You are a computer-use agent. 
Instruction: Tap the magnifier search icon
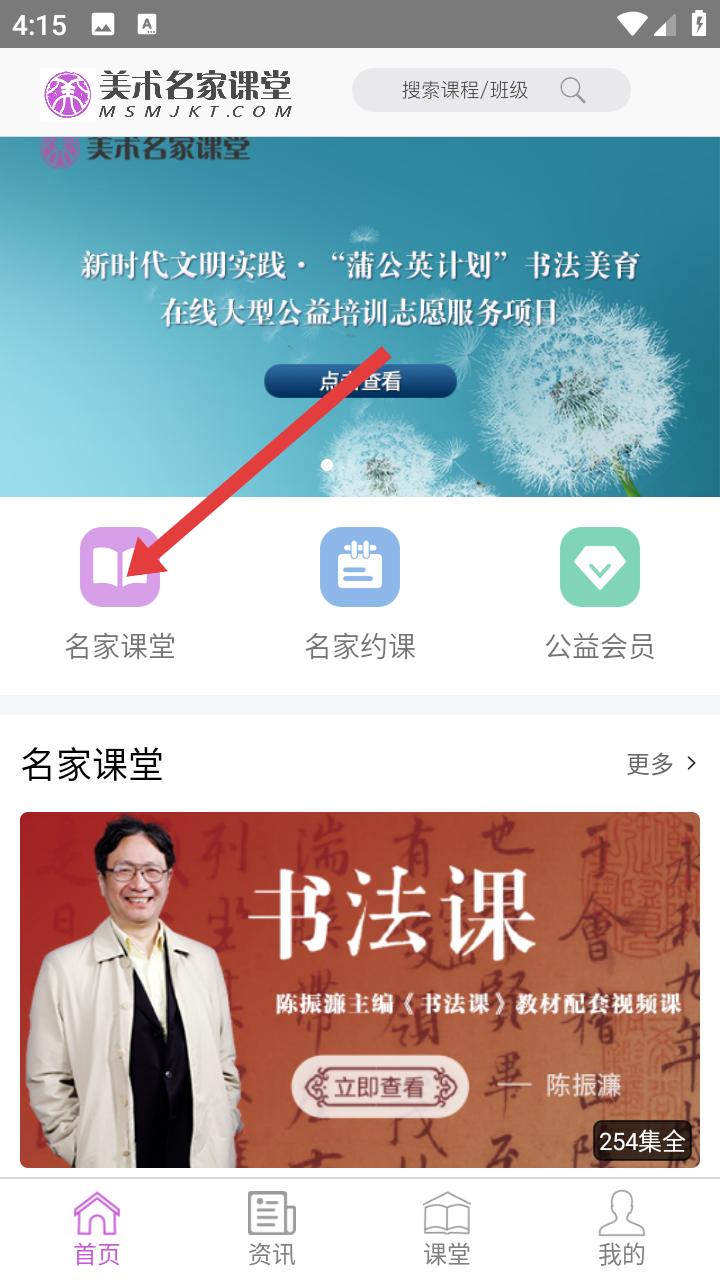tap(573, 90)
